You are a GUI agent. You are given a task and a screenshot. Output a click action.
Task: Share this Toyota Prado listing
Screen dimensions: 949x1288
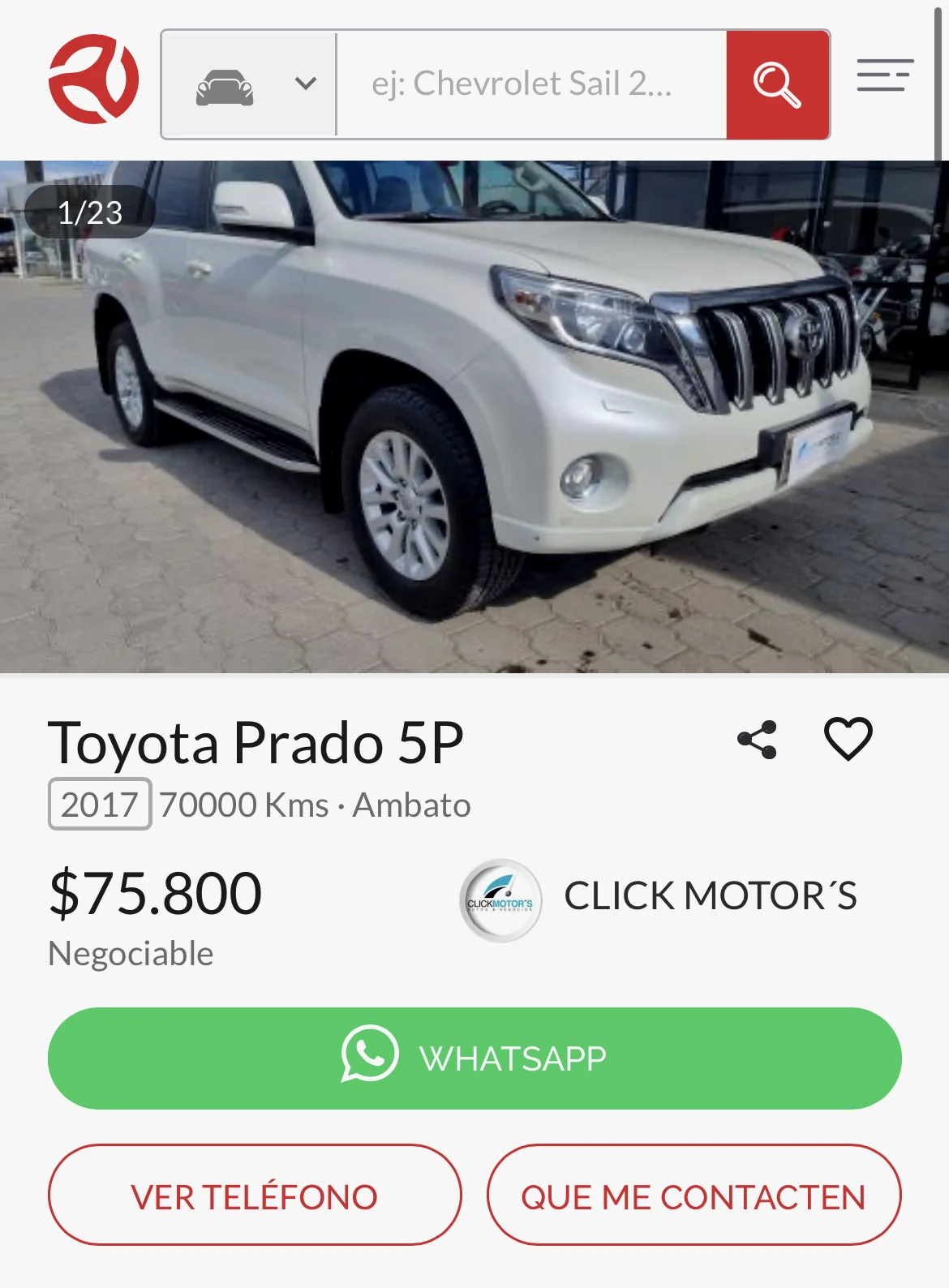tap(757, 740)
